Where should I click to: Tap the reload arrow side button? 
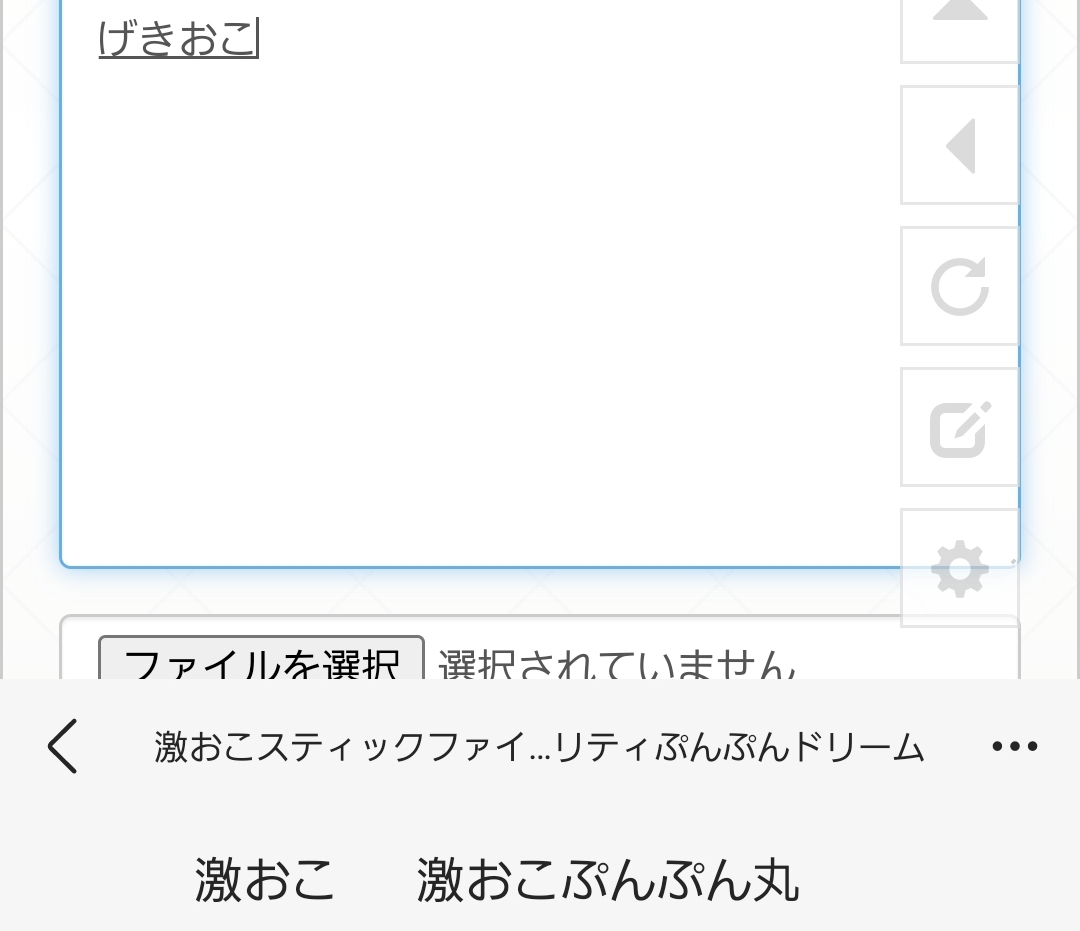[960, 287]
